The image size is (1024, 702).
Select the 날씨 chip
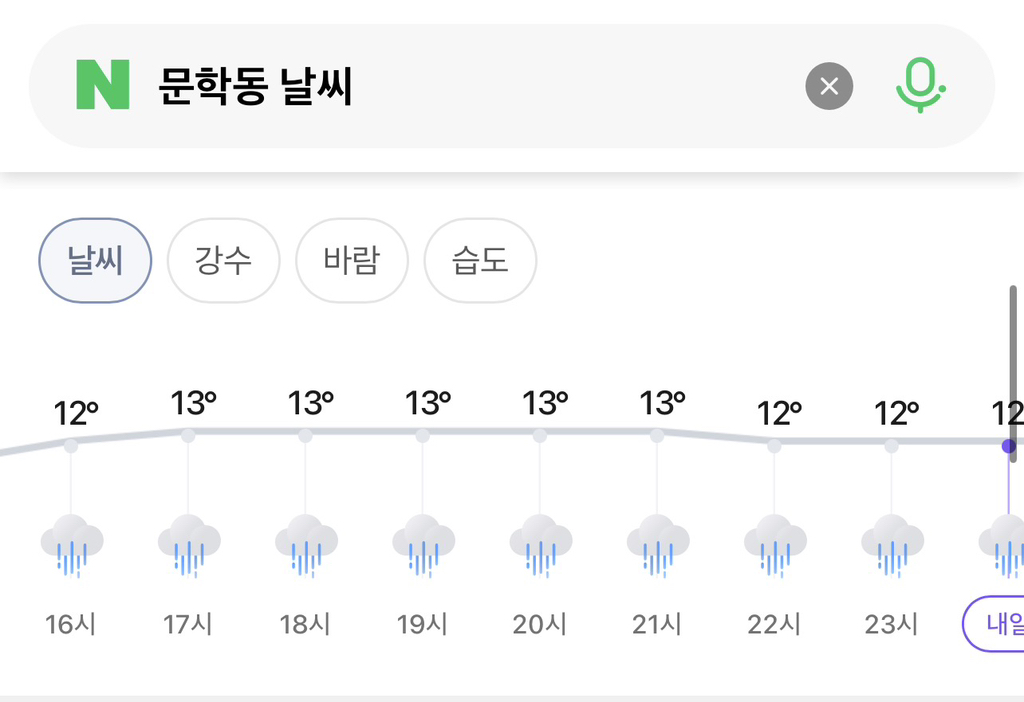(x=95, y=261)
